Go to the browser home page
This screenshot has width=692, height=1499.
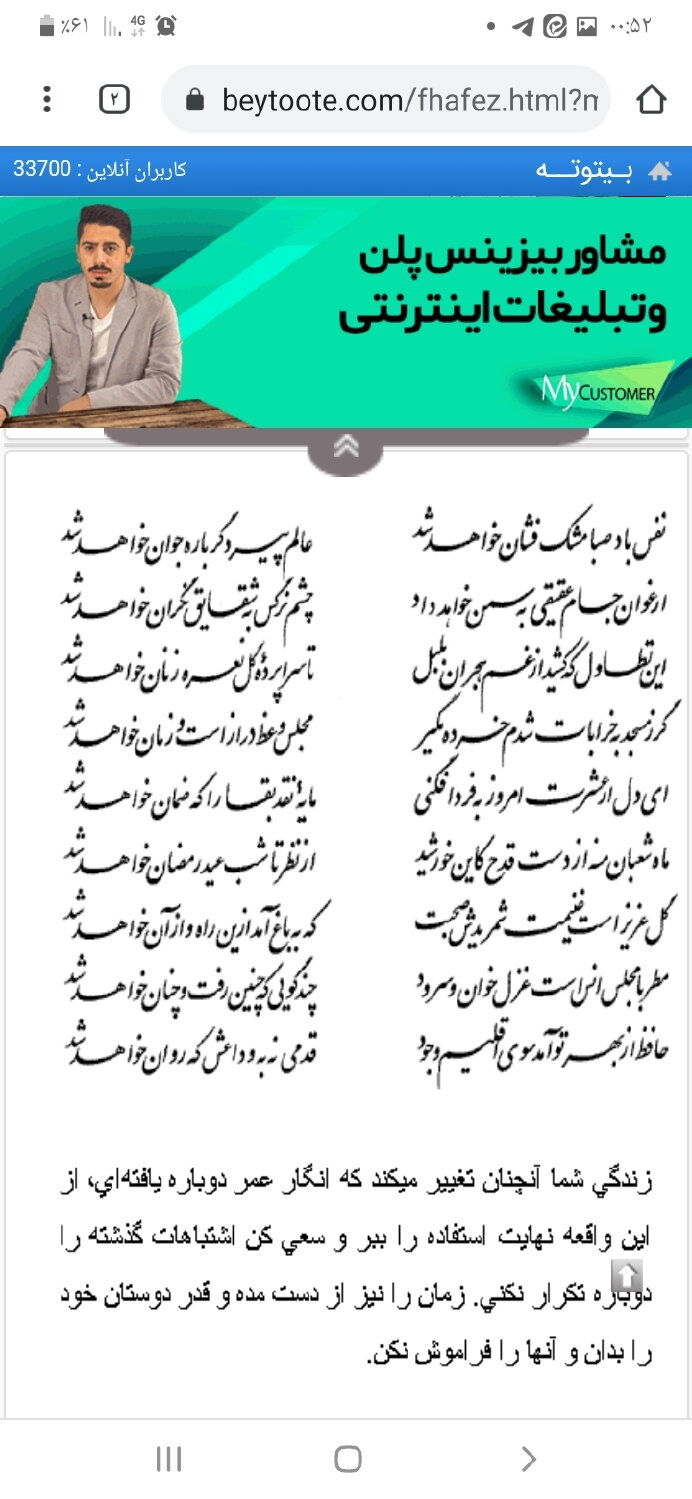click(x=651, y=99)
